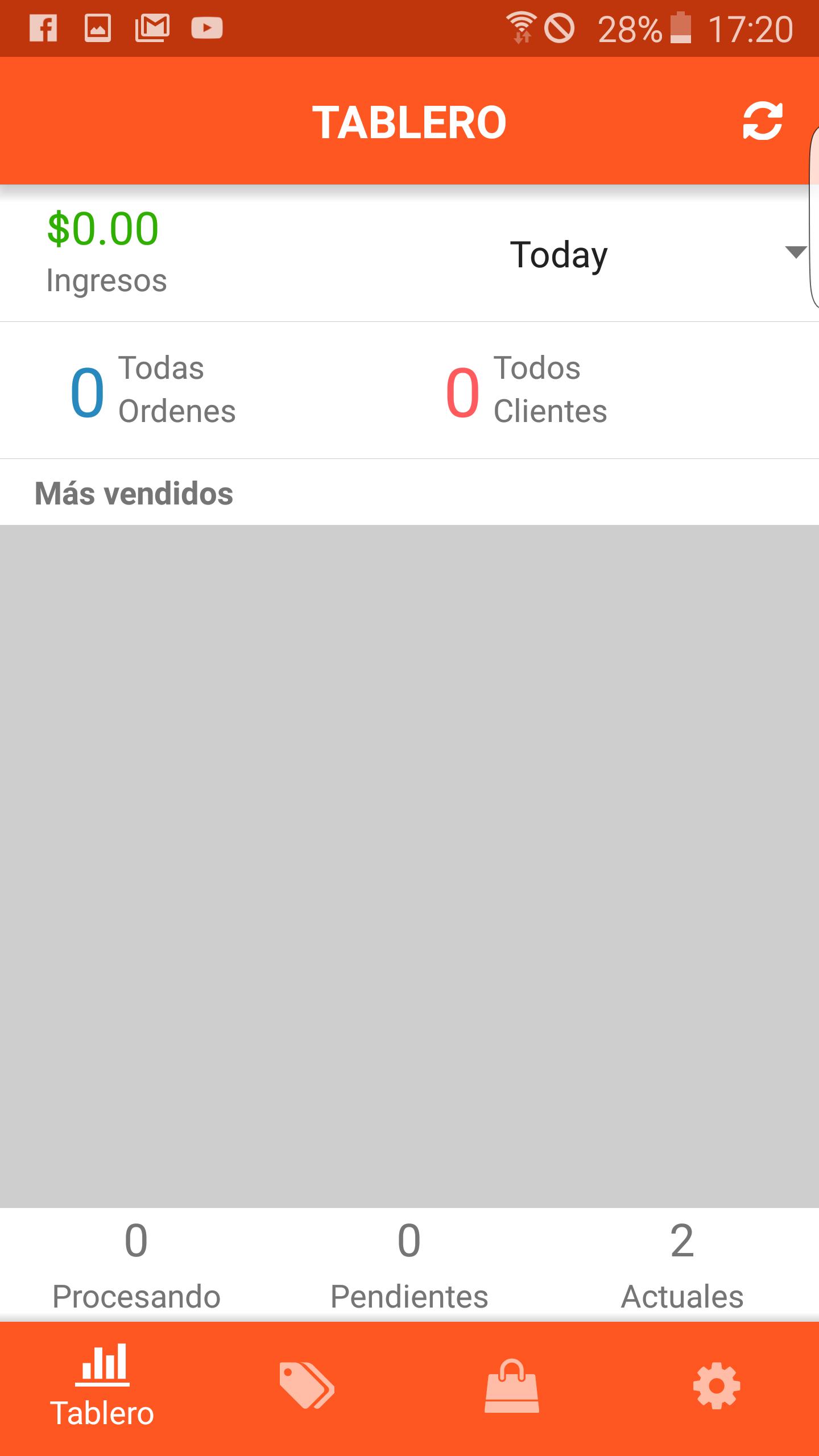Expand the Today period dropdown
This screenshot has width=819, height=1456.
(654, 254)
